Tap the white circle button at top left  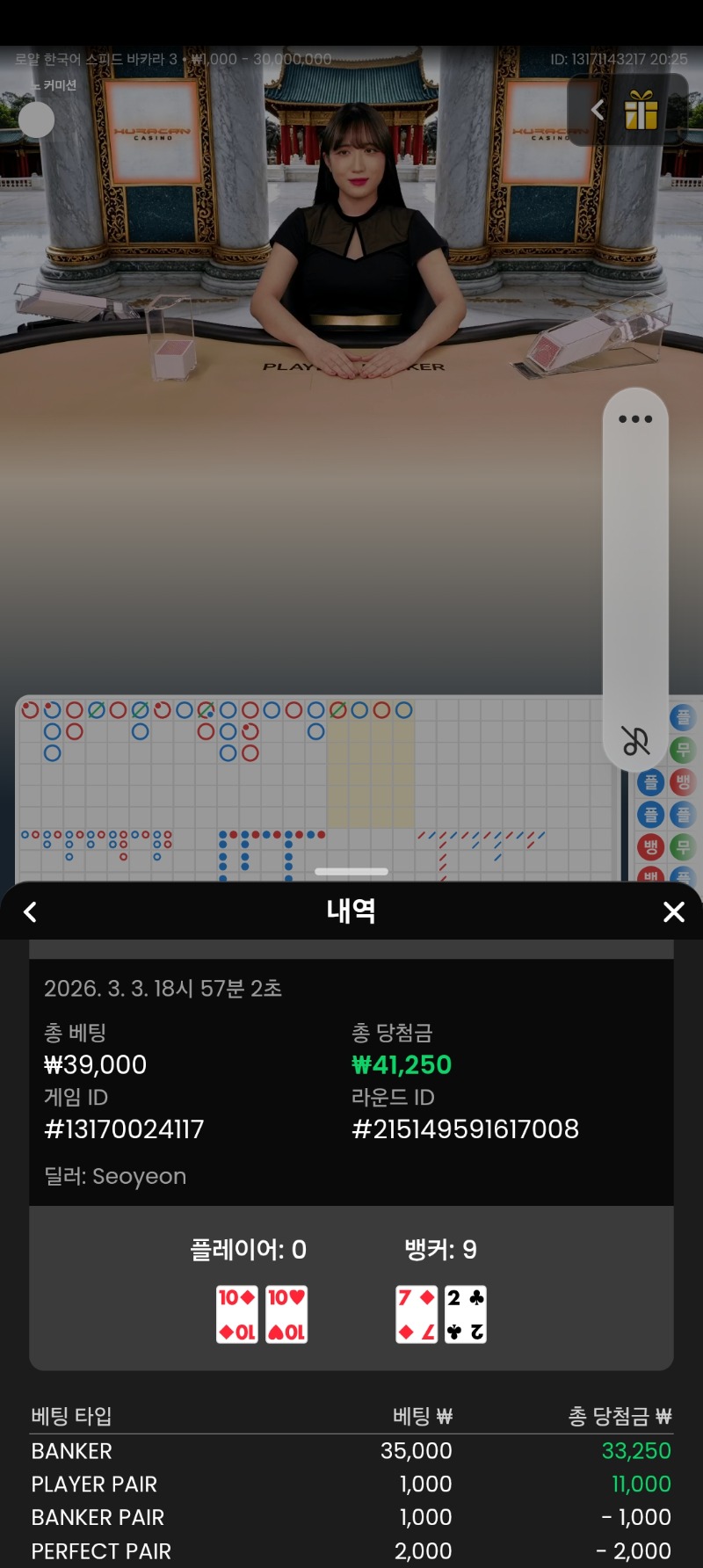pos(36,120)
